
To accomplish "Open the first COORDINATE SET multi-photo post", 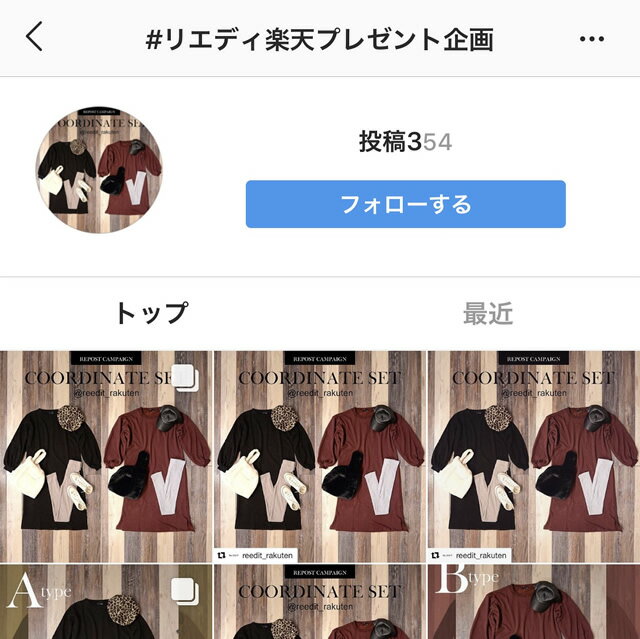I will point(105,455).
